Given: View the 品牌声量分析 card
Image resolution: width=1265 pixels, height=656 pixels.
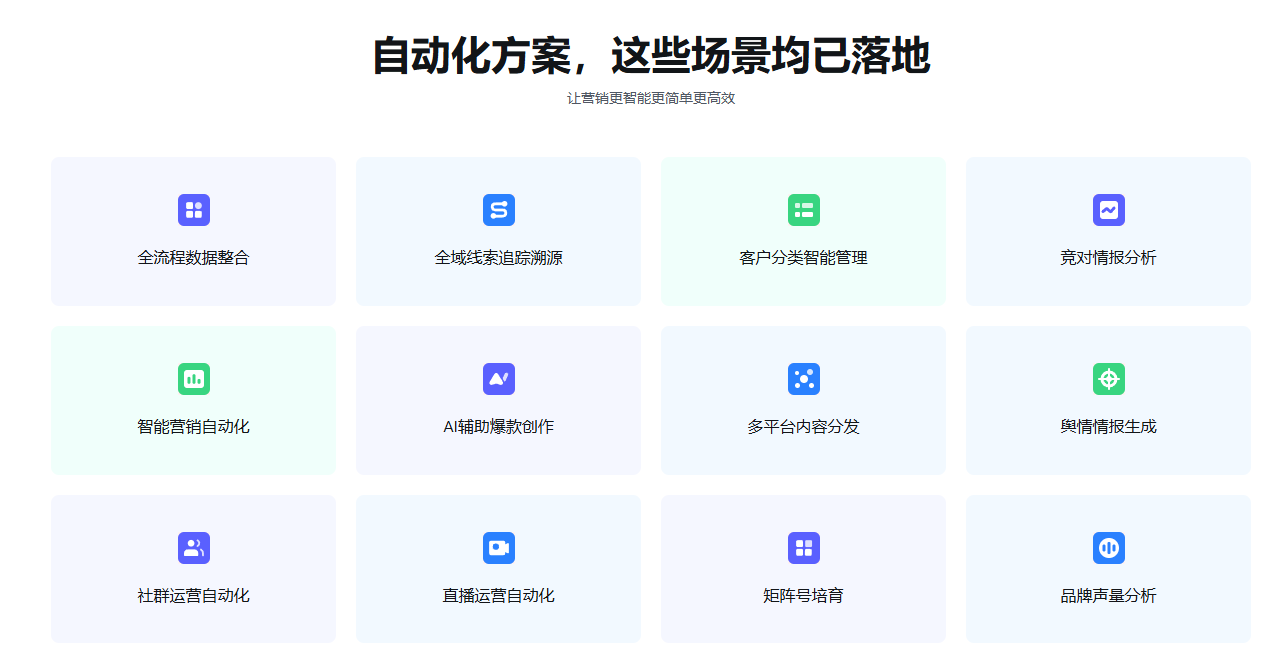Looking at the screenshot, I should pos(1108,569).
